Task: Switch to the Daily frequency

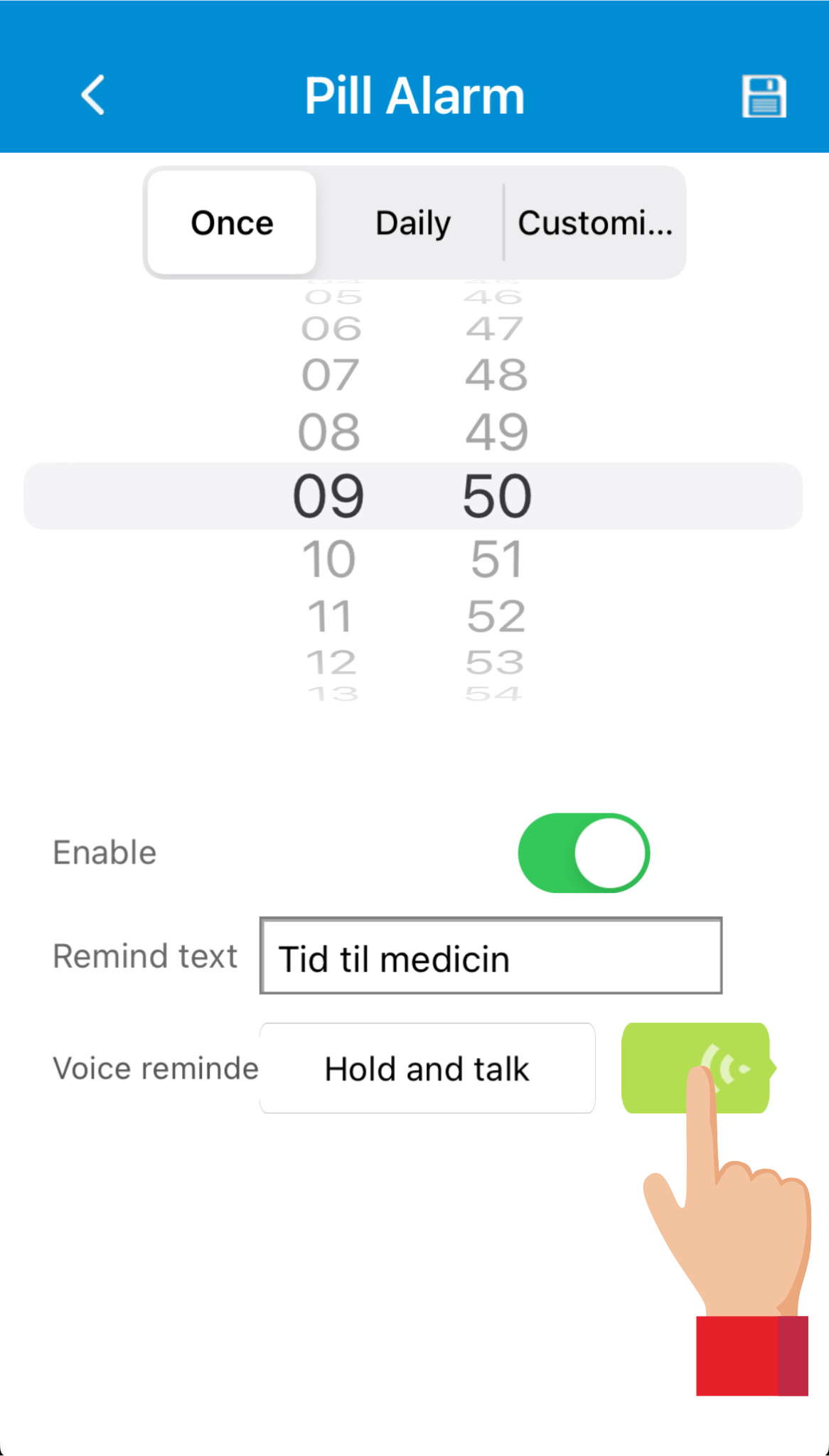Action: 412,223
